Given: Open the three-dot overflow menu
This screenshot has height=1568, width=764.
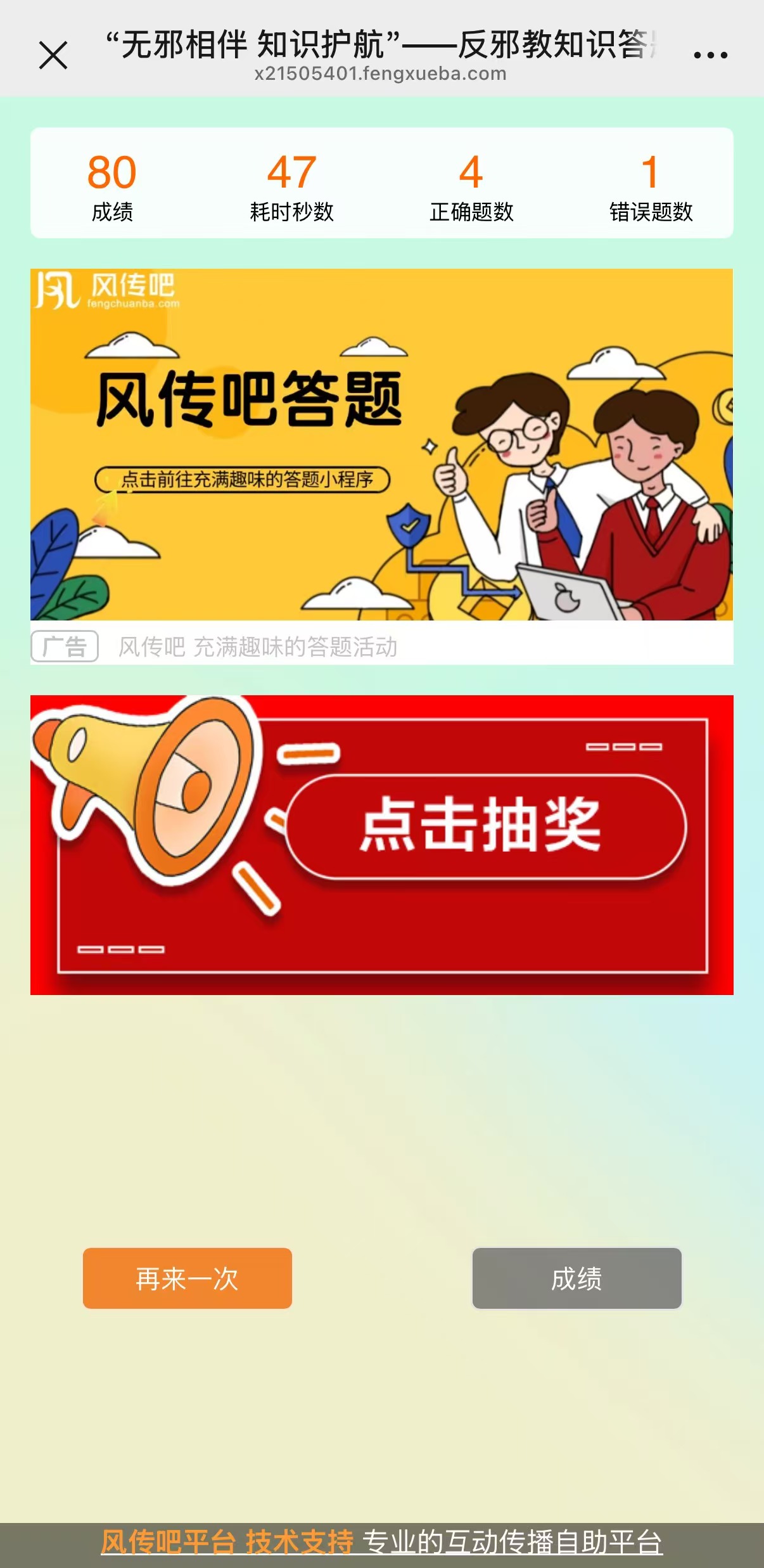Looking at the screenshot, I should (710, 55).
